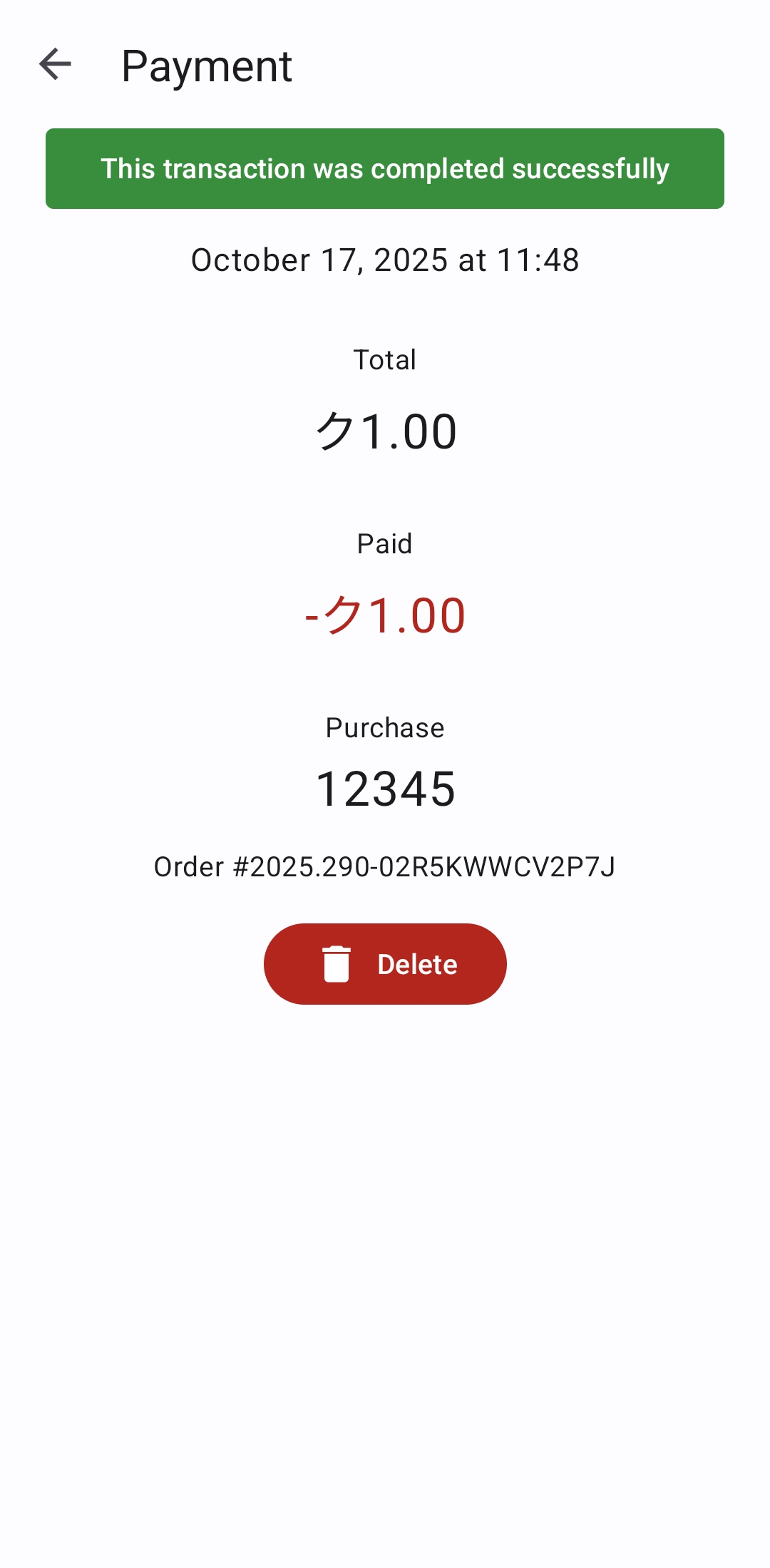Delete this payment transaction

pos(385,963)
